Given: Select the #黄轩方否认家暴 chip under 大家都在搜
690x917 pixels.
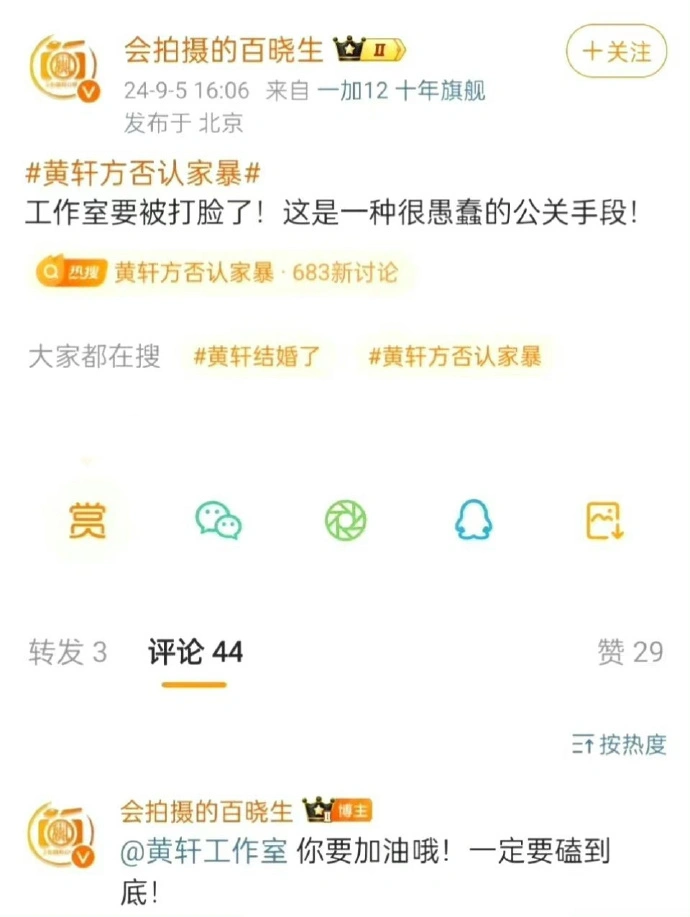Looking at the screenshot, I should click(x=454, y=357).
